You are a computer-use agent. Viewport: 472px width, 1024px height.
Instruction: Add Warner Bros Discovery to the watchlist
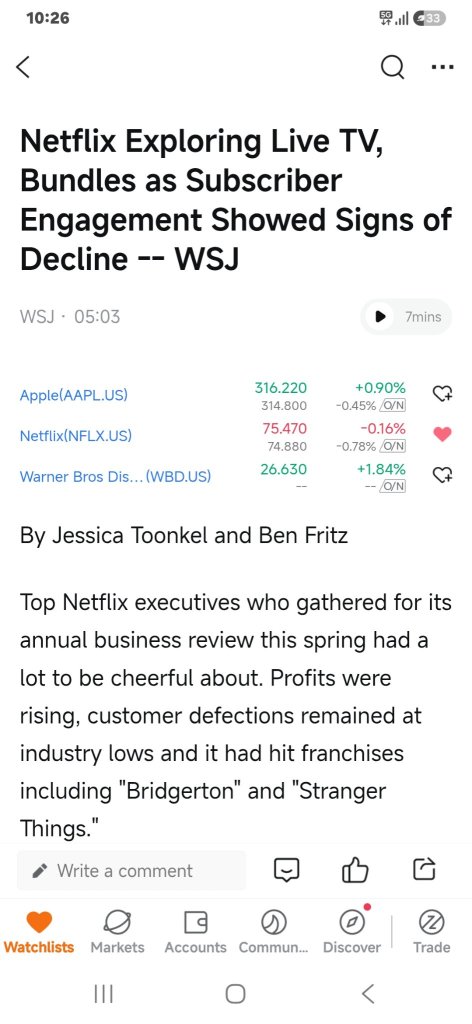coord(443,475)
